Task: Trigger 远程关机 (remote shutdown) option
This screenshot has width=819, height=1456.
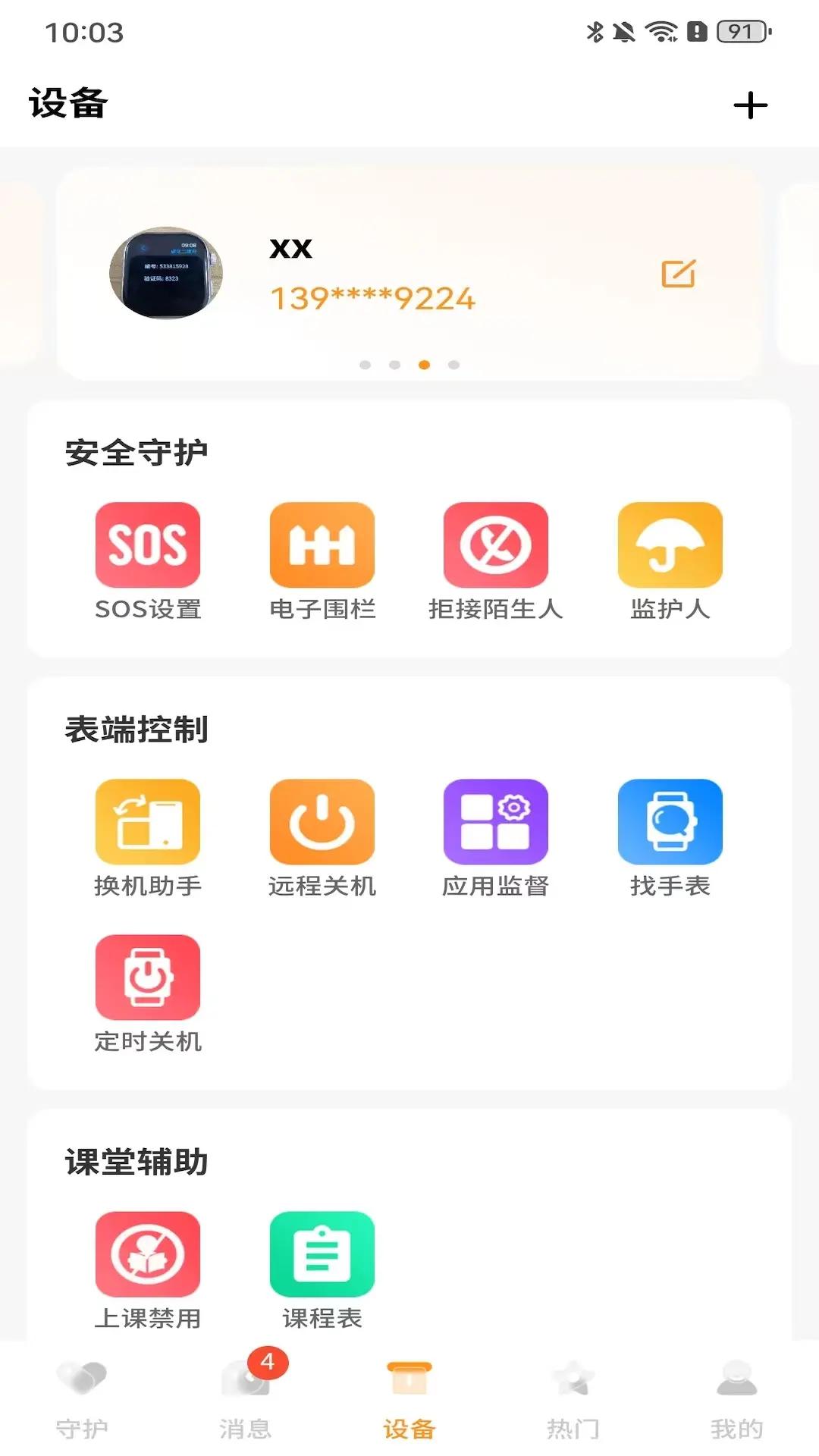Action: 322,821
